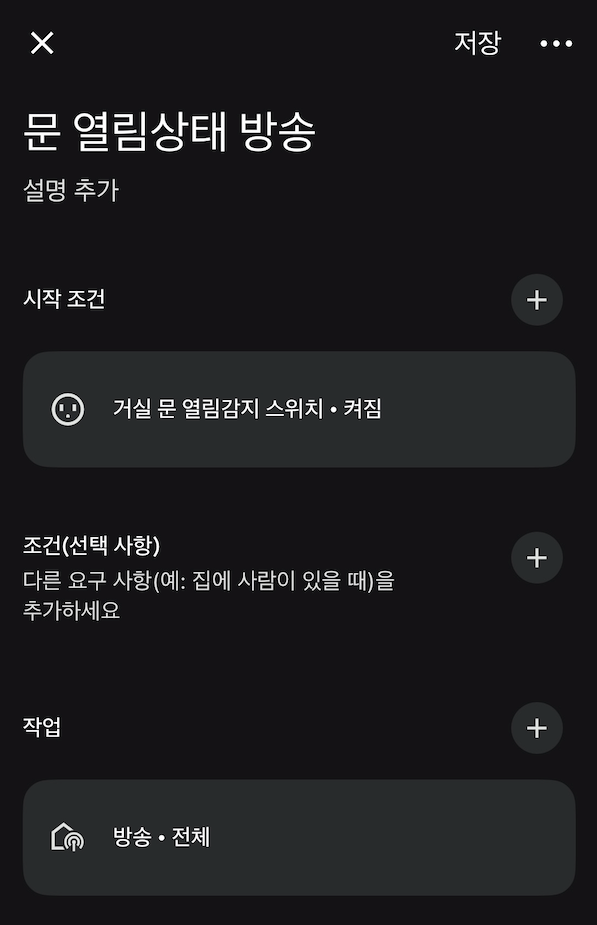Open the three-dot overflow menu

click(556, 44)
